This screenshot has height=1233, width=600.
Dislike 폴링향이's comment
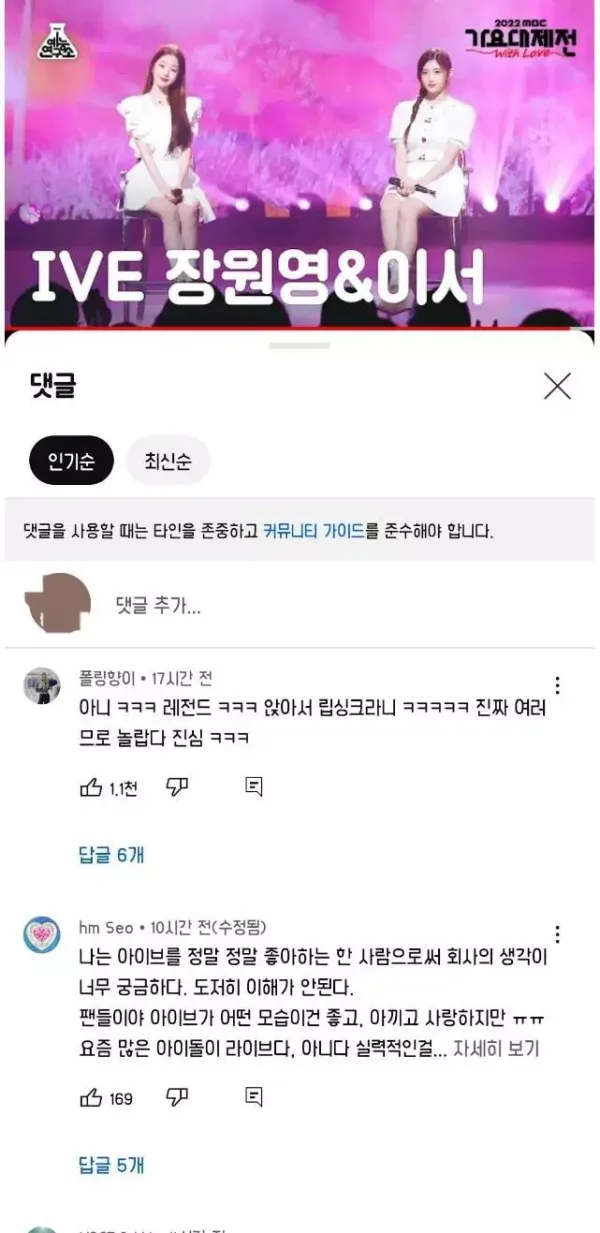[x=177, y=788]
